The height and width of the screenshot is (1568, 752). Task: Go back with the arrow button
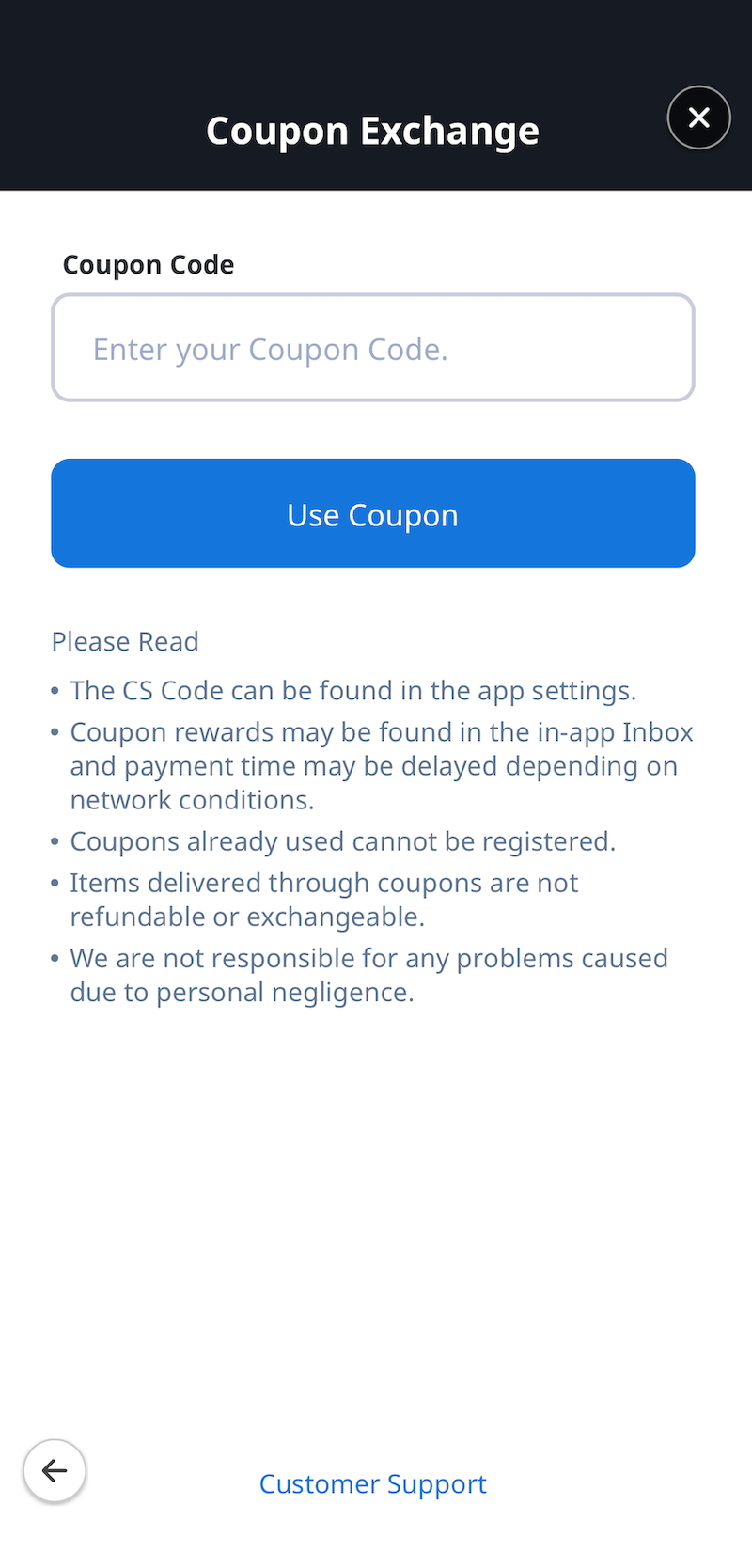[55, 1470]
